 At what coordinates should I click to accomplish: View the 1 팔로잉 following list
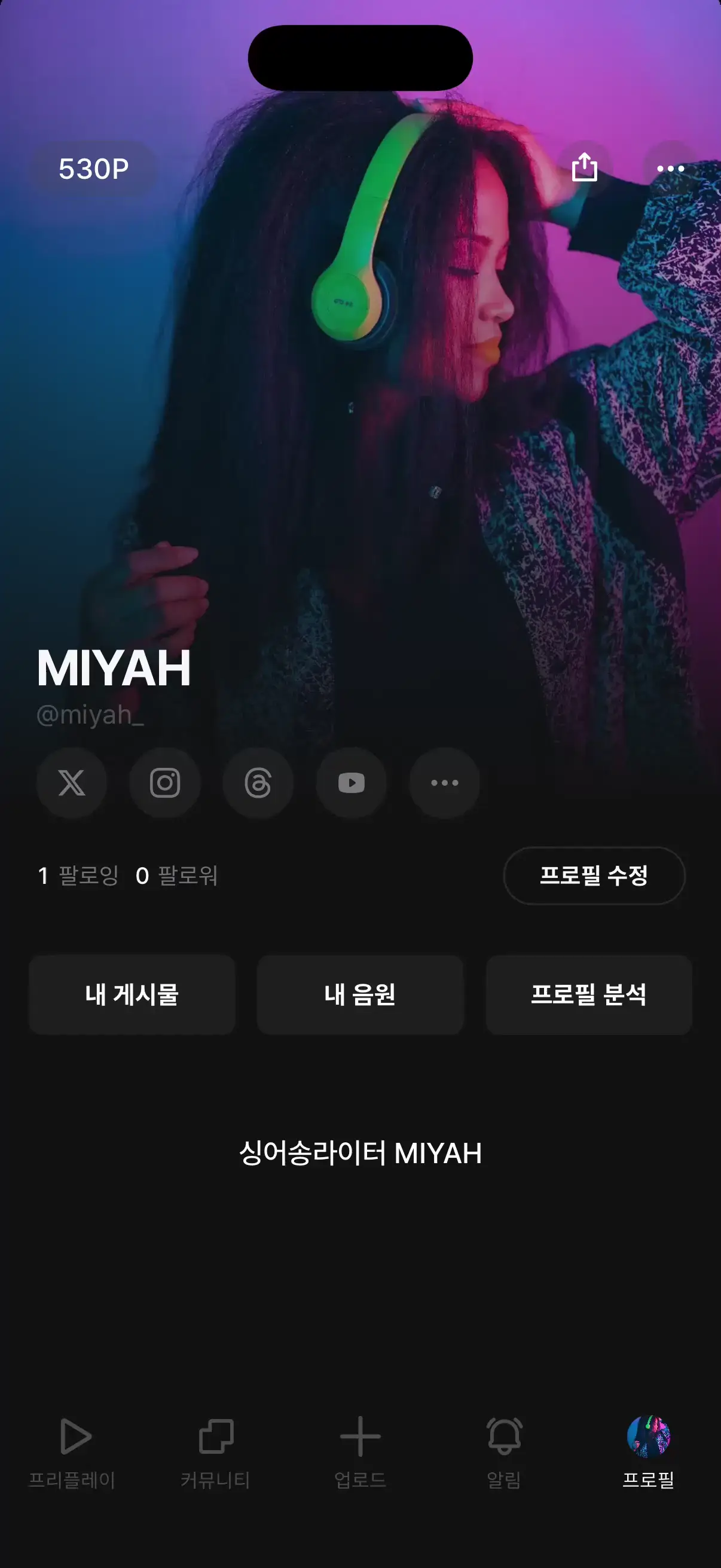tap(79, 876)
